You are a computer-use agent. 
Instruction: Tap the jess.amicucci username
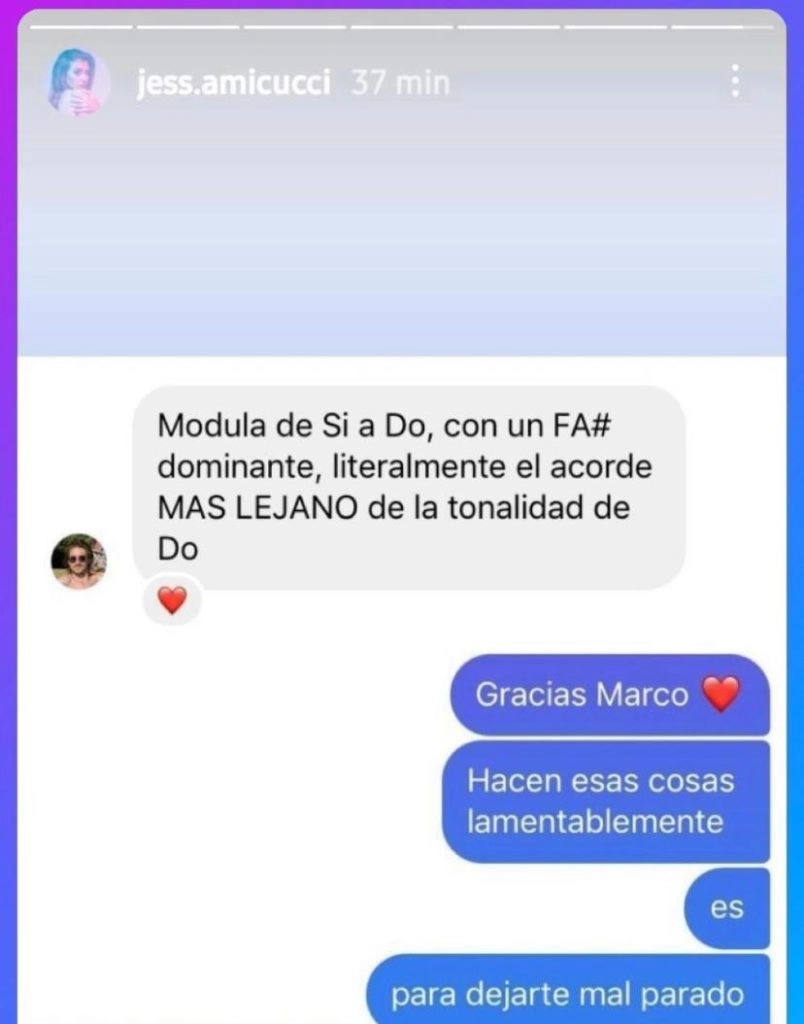(233, 83)
